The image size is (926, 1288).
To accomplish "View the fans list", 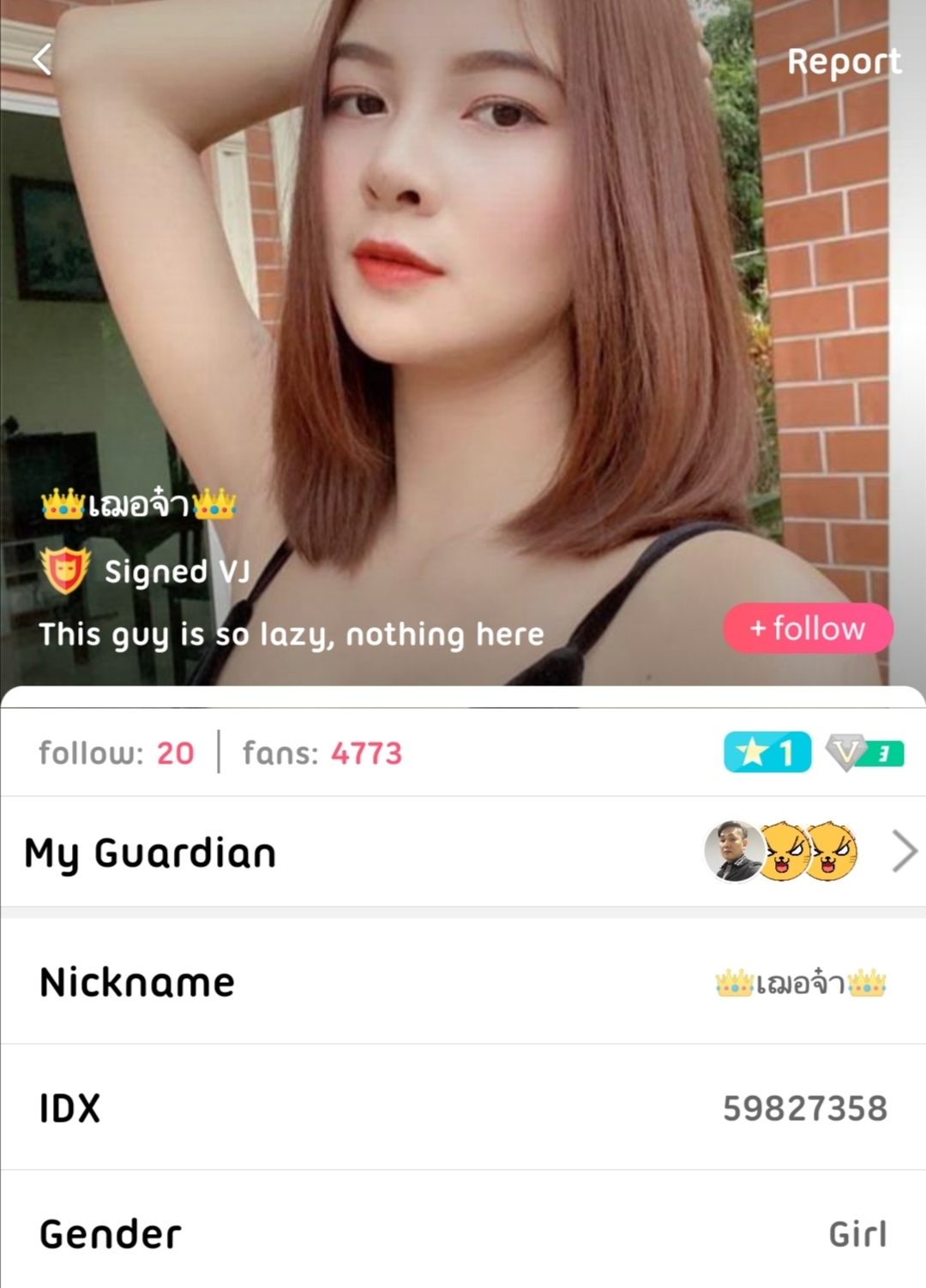I will tap(322, 753).
